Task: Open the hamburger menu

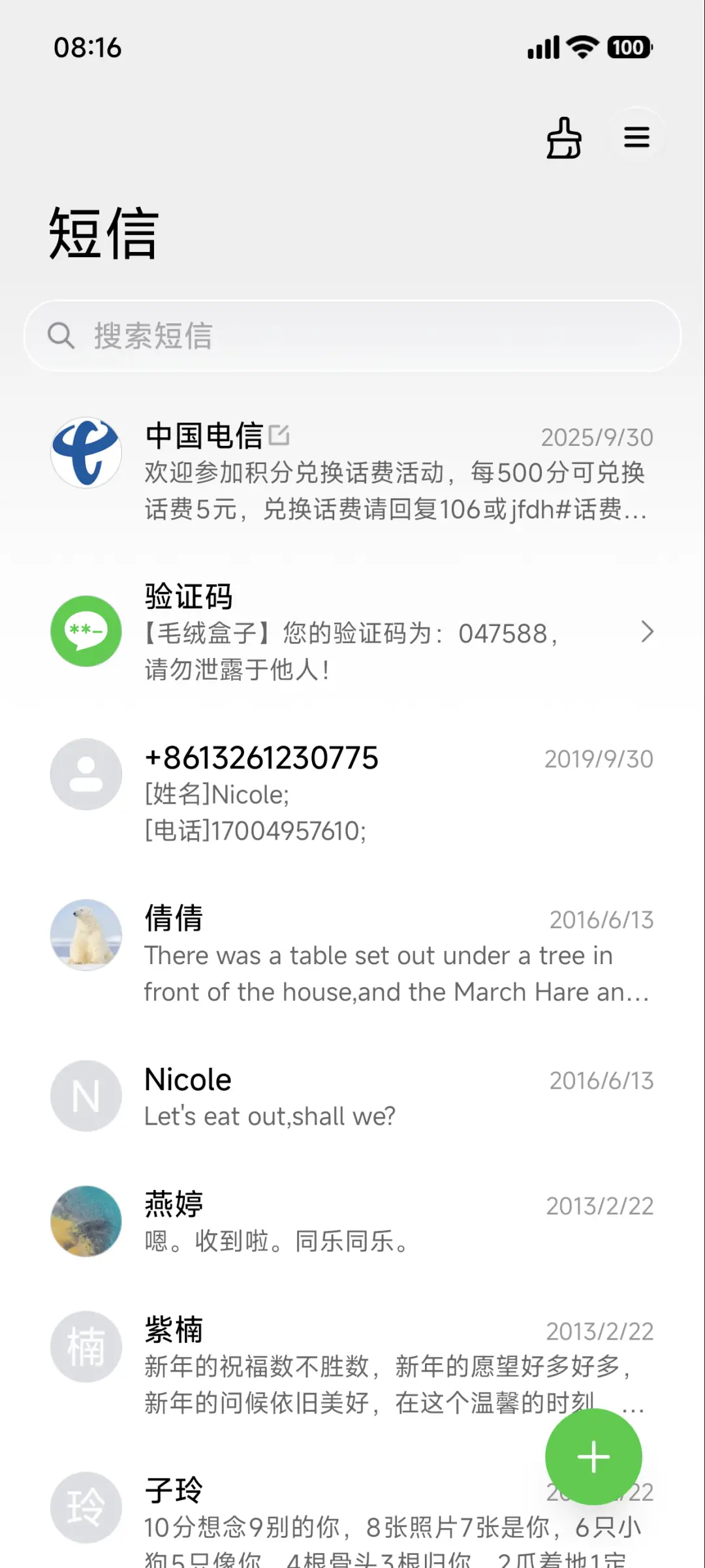Action: point(636,138)
